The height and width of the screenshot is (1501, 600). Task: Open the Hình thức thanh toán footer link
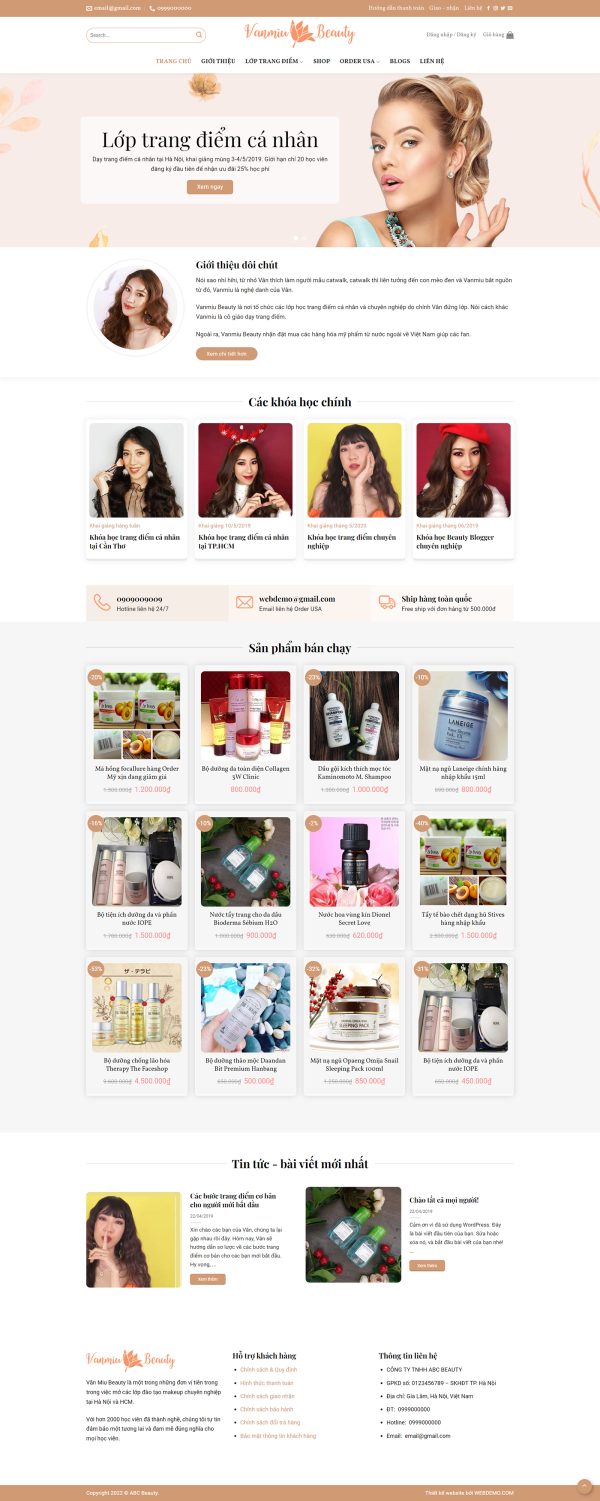(266, 1383)
